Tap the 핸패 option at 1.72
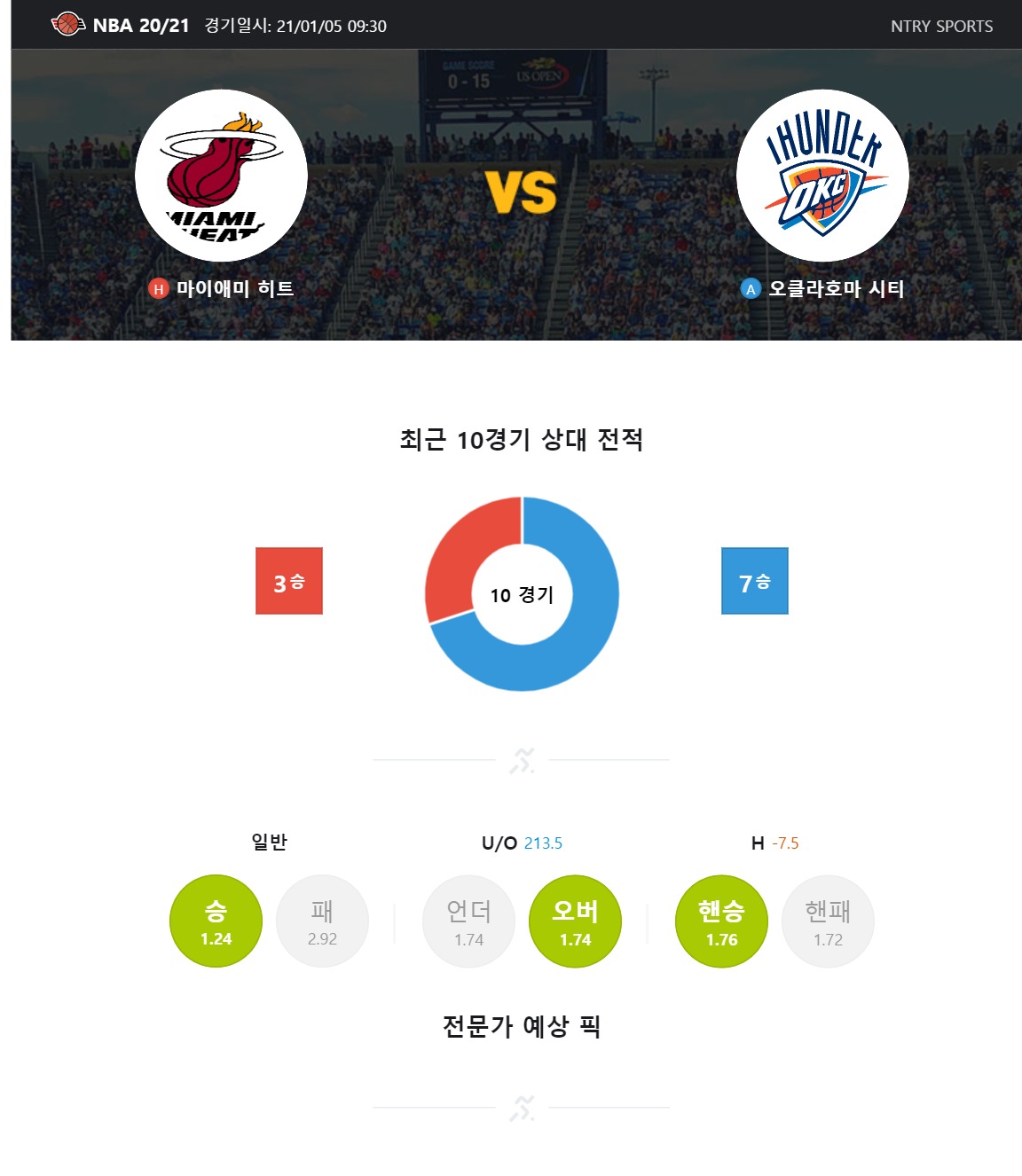This screenshot has height=1176, width=1022. pos(828,921)
